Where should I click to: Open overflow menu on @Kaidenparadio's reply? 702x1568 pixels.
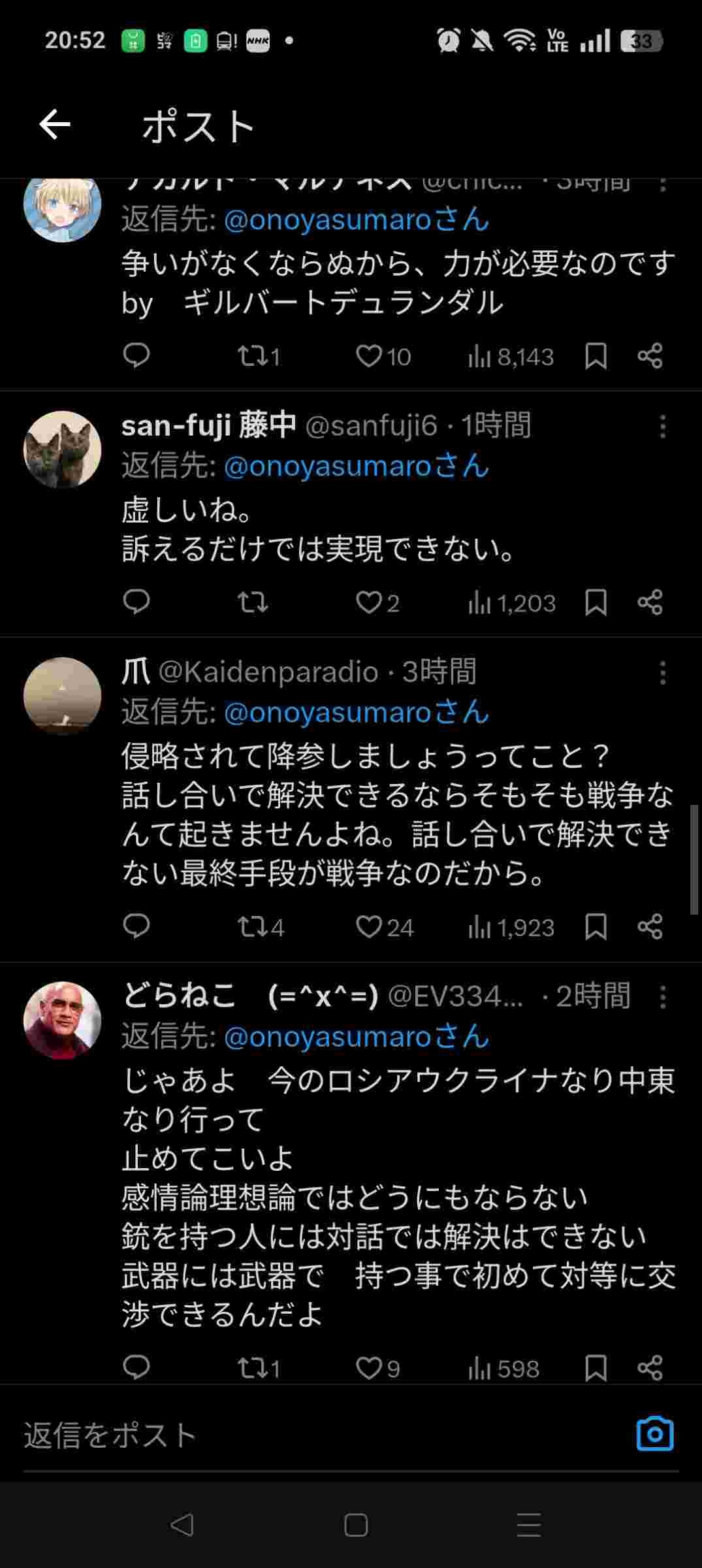[663, 673]
